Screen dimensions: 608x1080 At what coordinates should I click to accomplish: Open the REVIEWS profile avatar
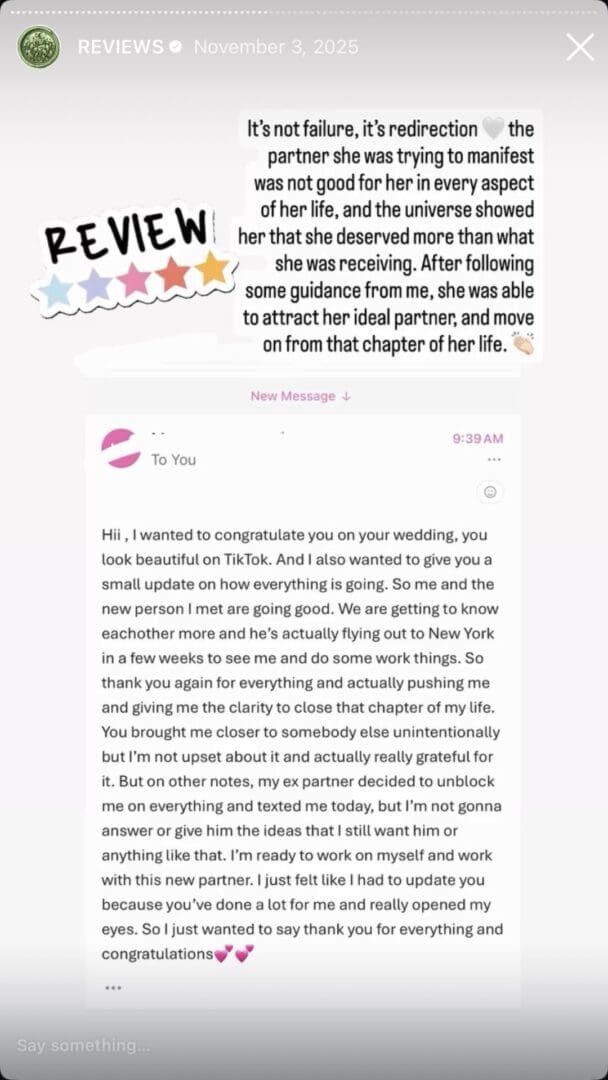point(39,47)
